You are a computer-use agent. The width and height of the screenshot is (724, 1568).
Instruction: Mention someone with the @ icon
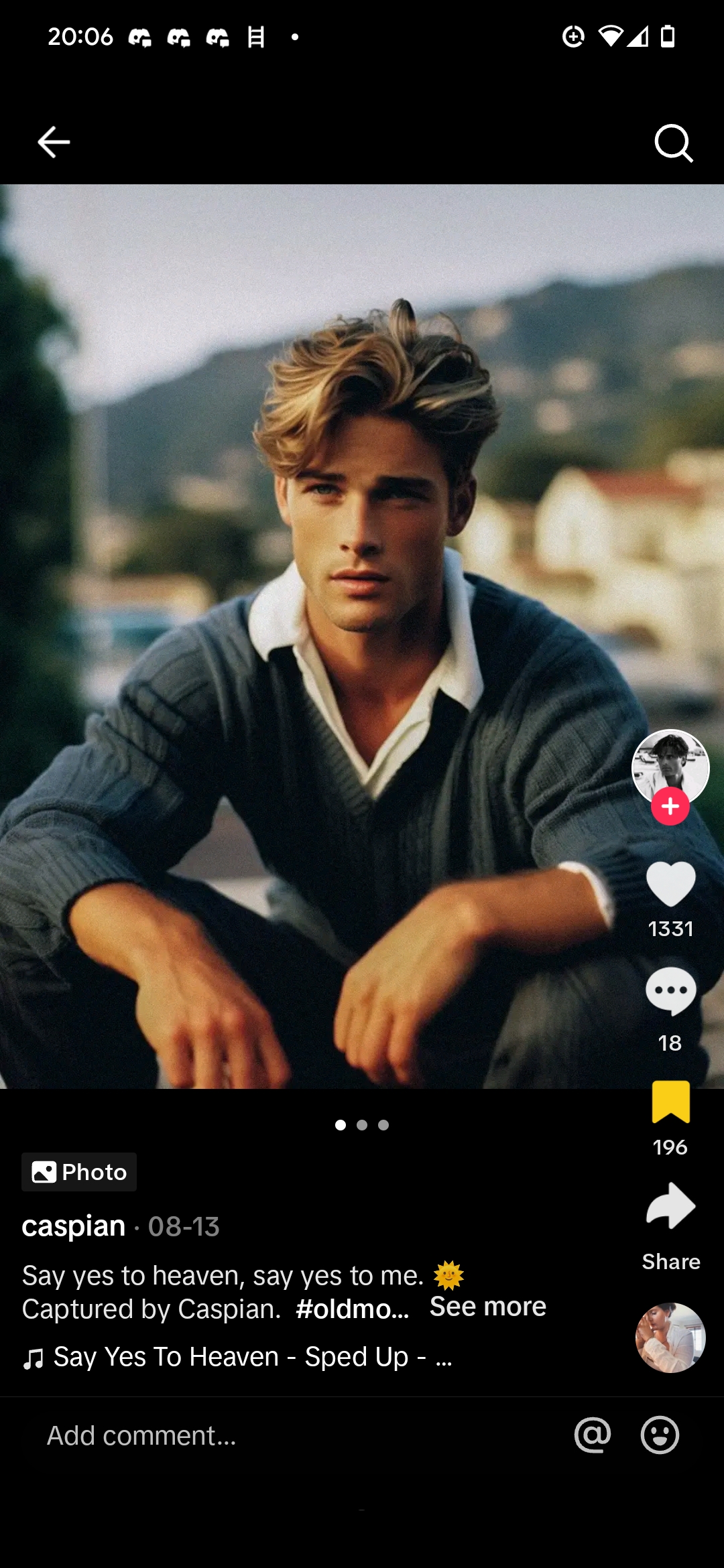pyautogui.click(x=593, y=1435)
